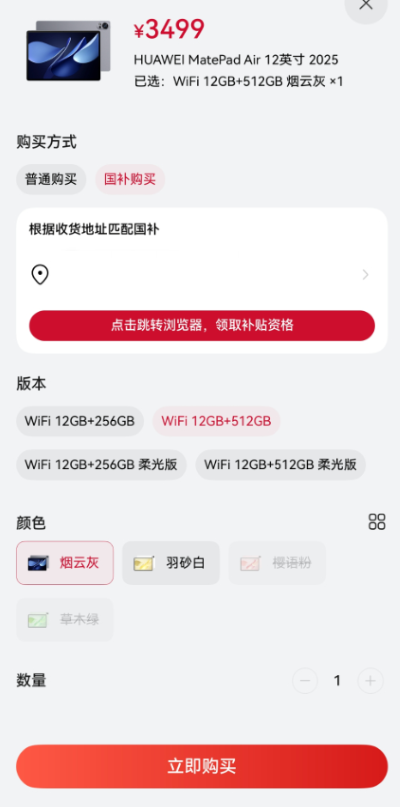The height and width of the screenshot is (807, 400).
Task: Increase quantity with plus button
Action: coord(371,681)
